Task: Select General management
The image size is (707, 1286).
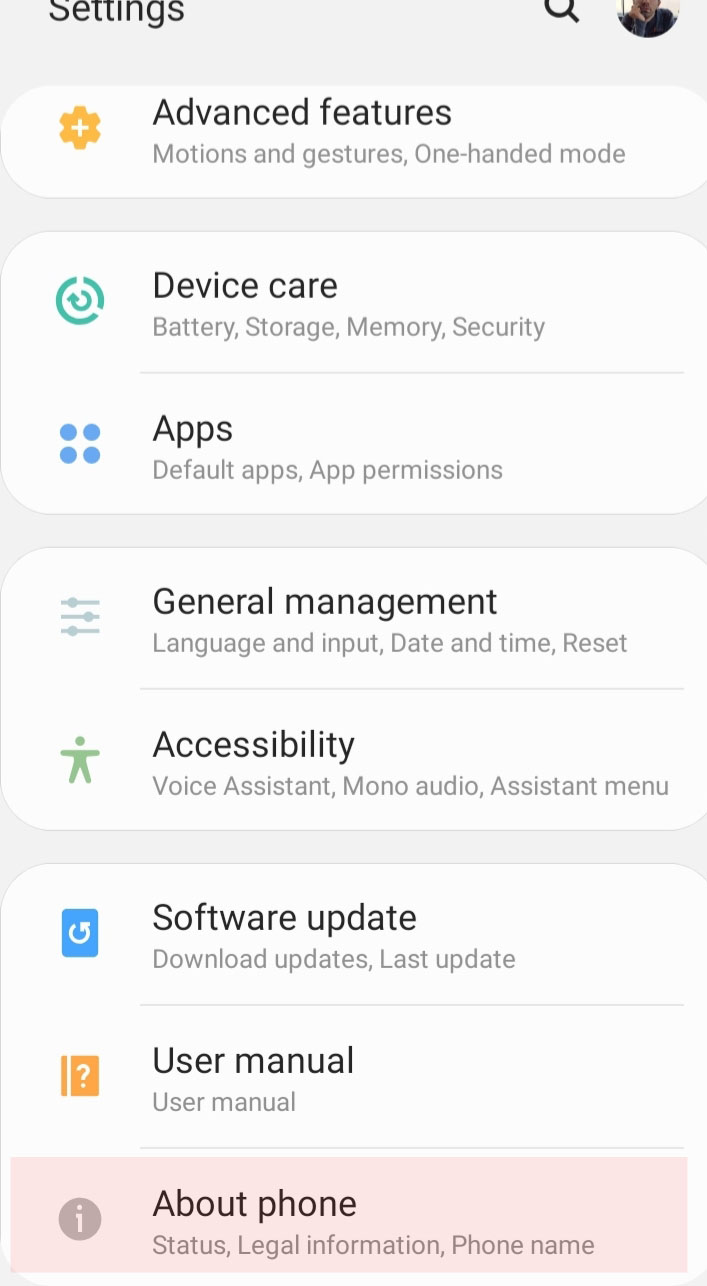Action: coord(354,618)
